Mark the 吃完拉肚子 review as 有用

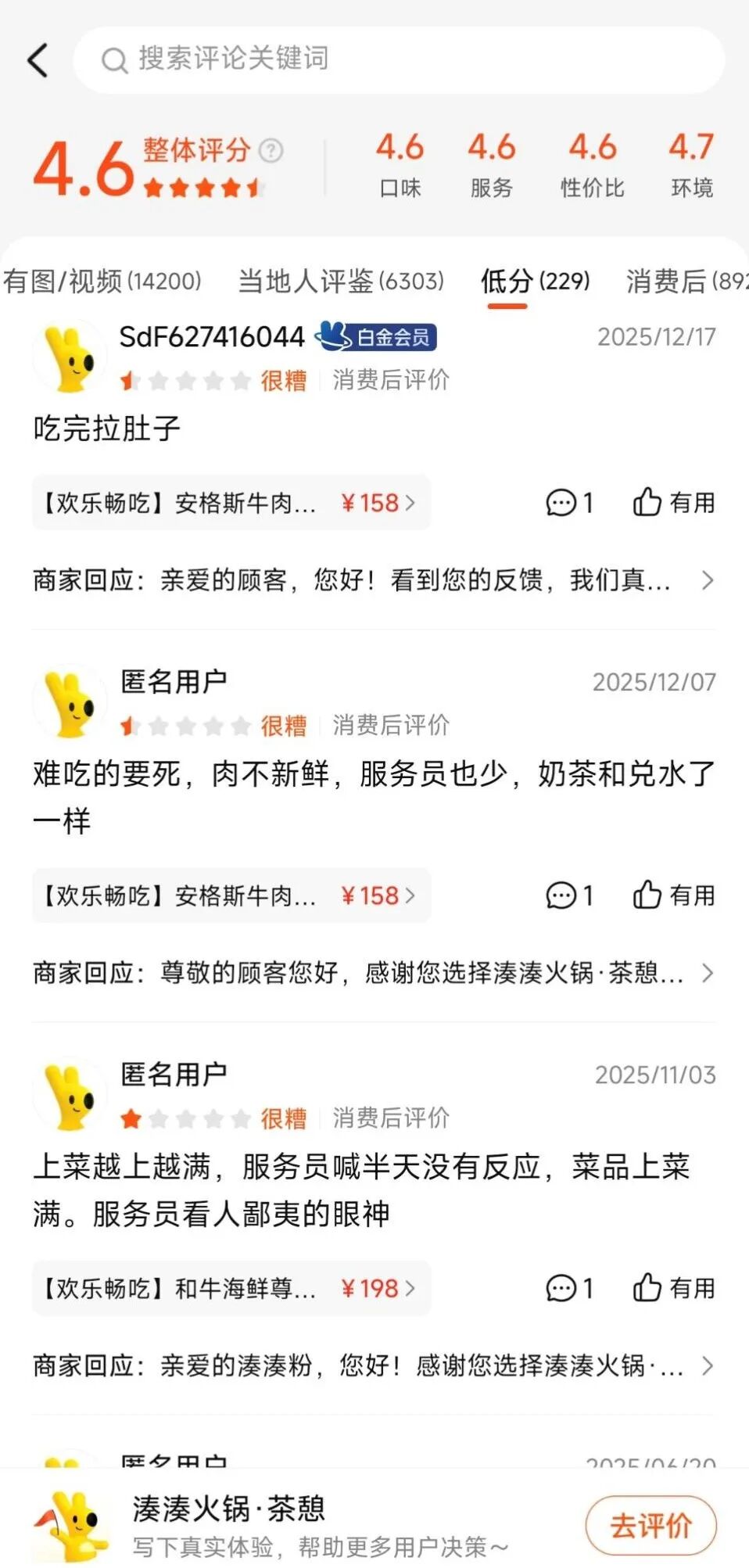tap(673, 503)
